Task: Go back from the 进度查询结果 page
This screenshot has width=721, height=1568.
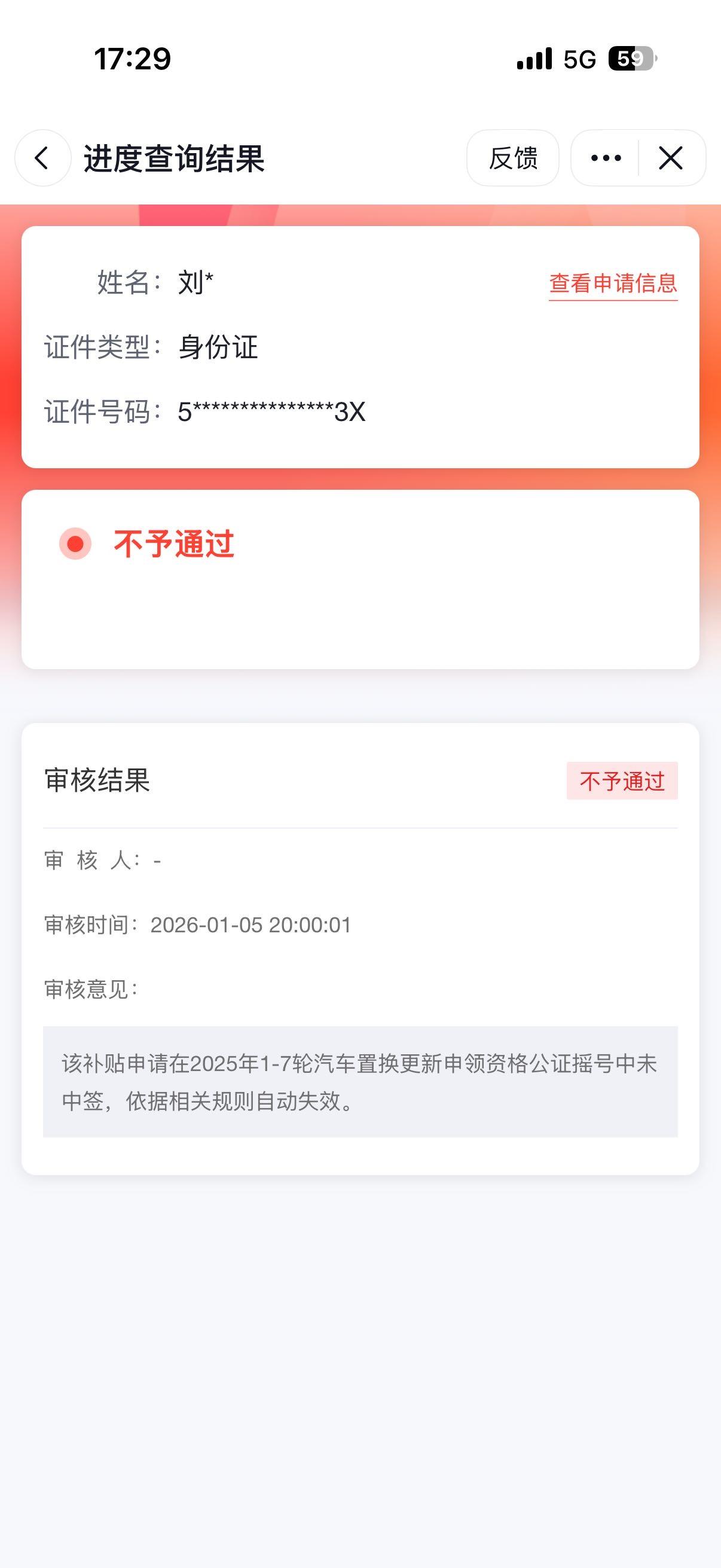Action: [42, 158]
